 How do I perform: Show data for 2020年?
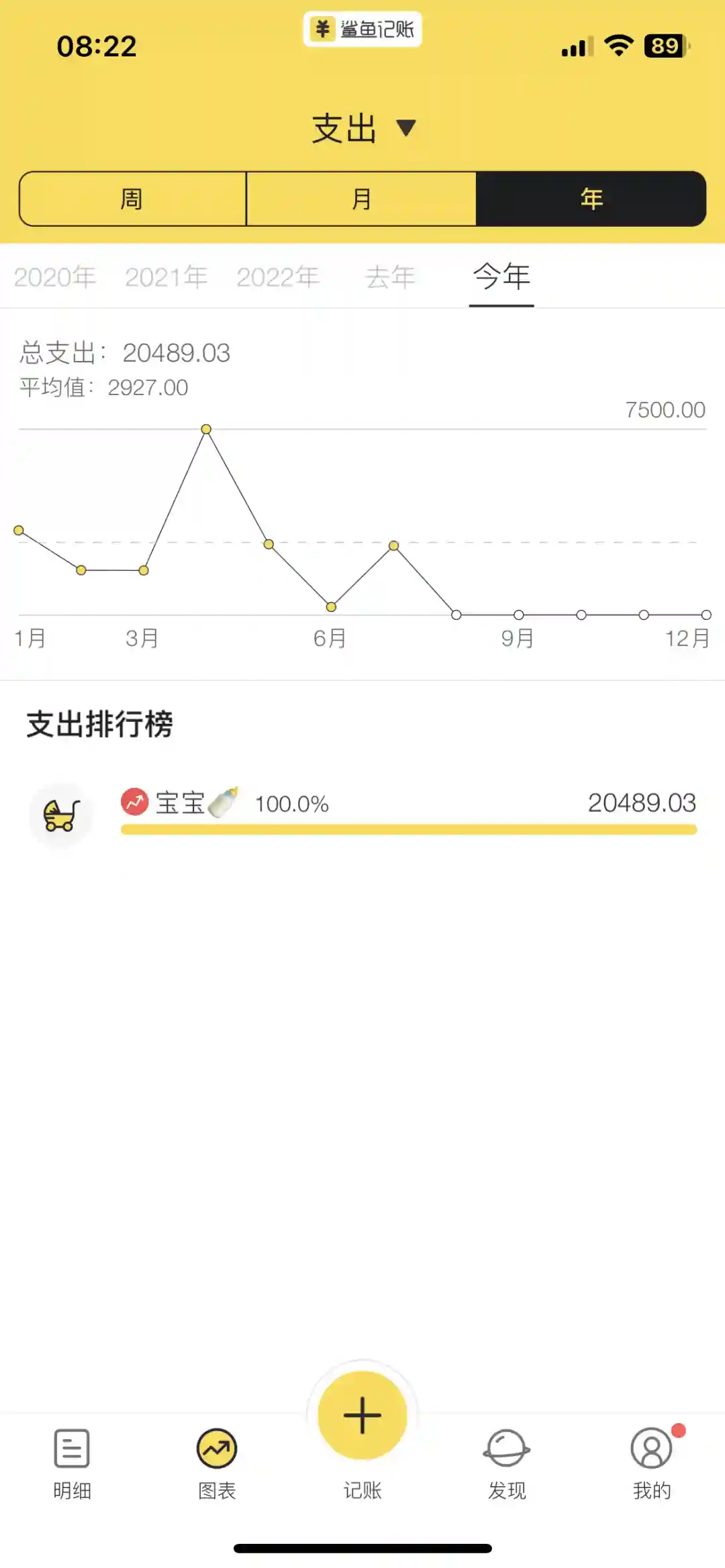tap(55, 277)
